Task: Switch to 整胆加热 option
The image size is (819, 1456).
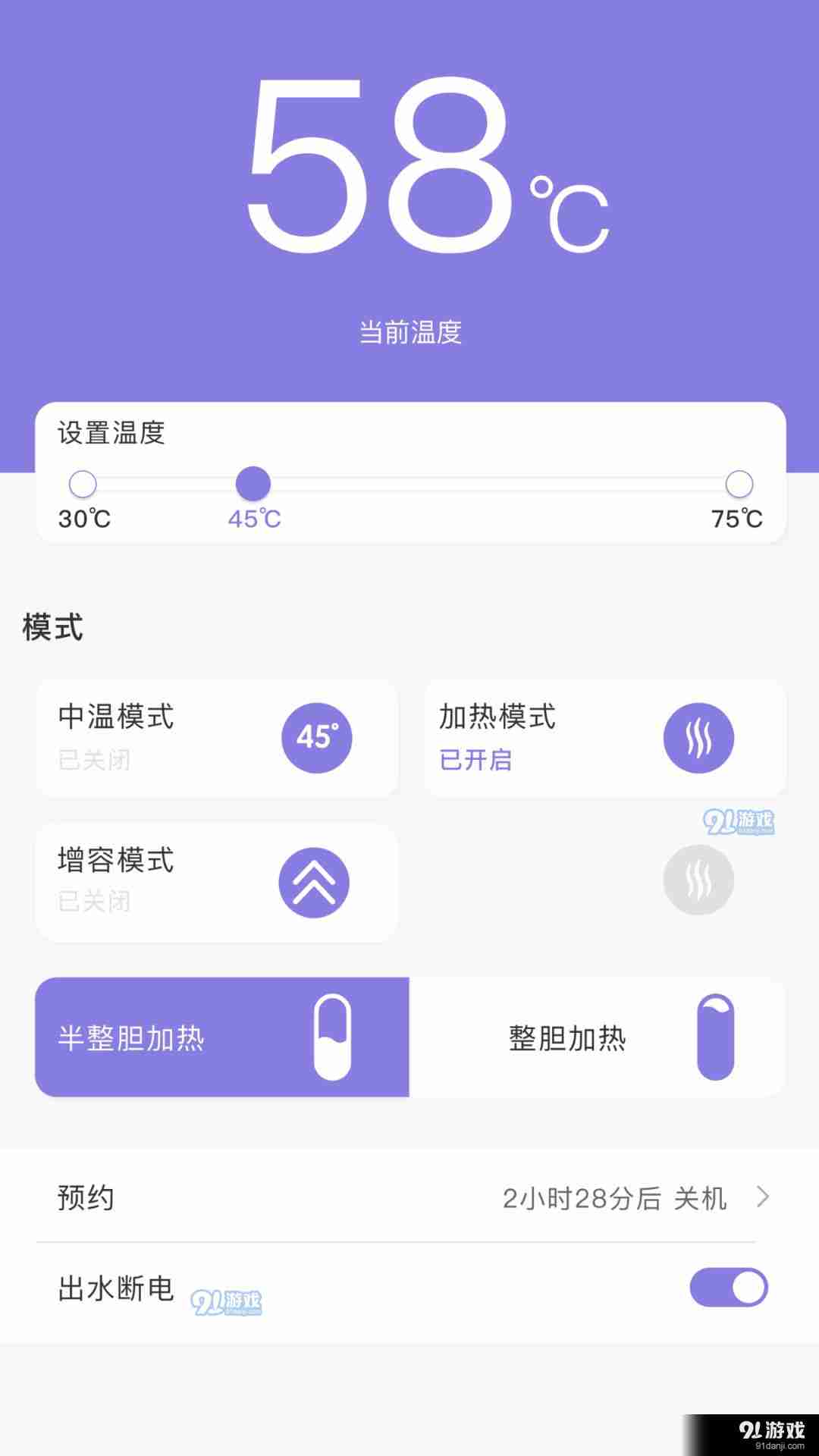Action: [598, 1037]
